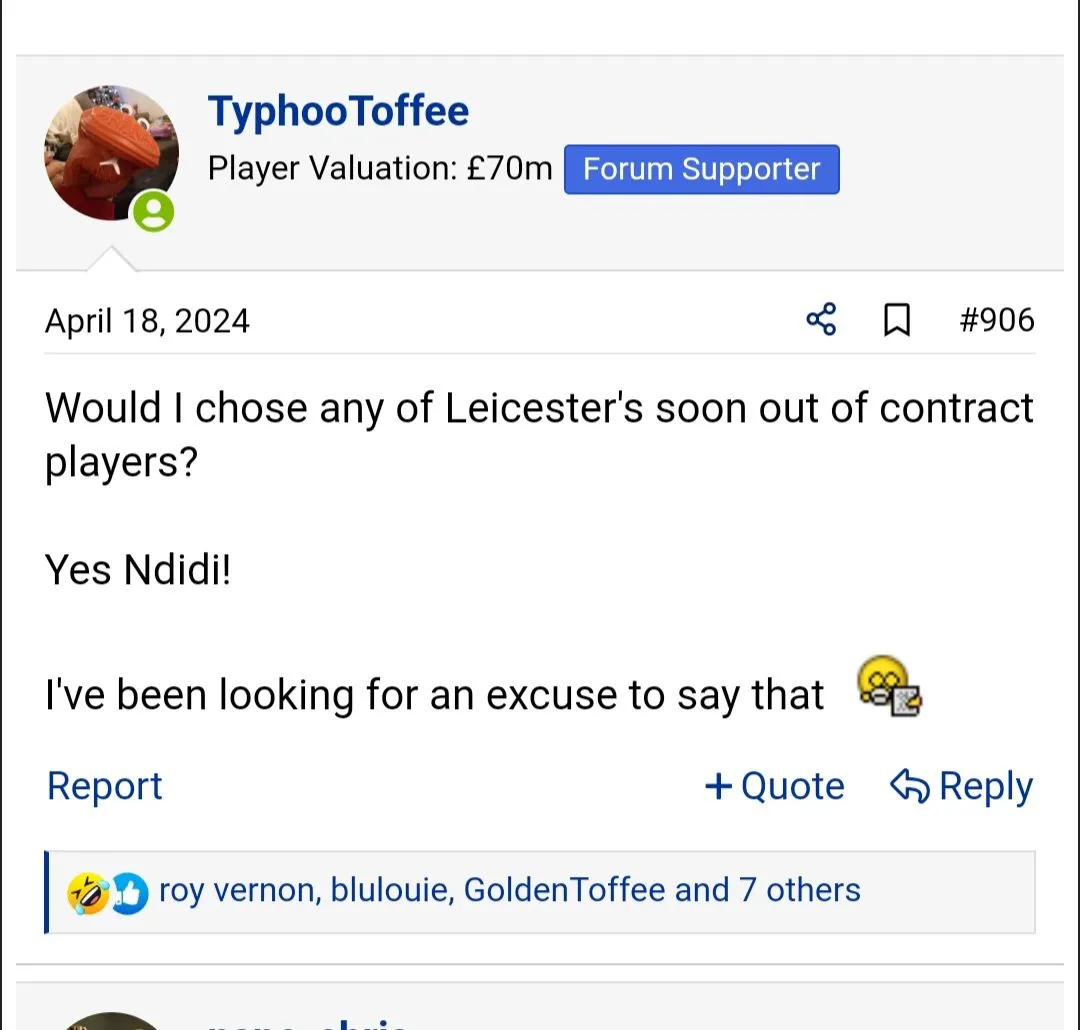This screenshot has height=1030, width=1080.
Task: Open TyphooToffee's profile avatar
Action: point(111,153)
